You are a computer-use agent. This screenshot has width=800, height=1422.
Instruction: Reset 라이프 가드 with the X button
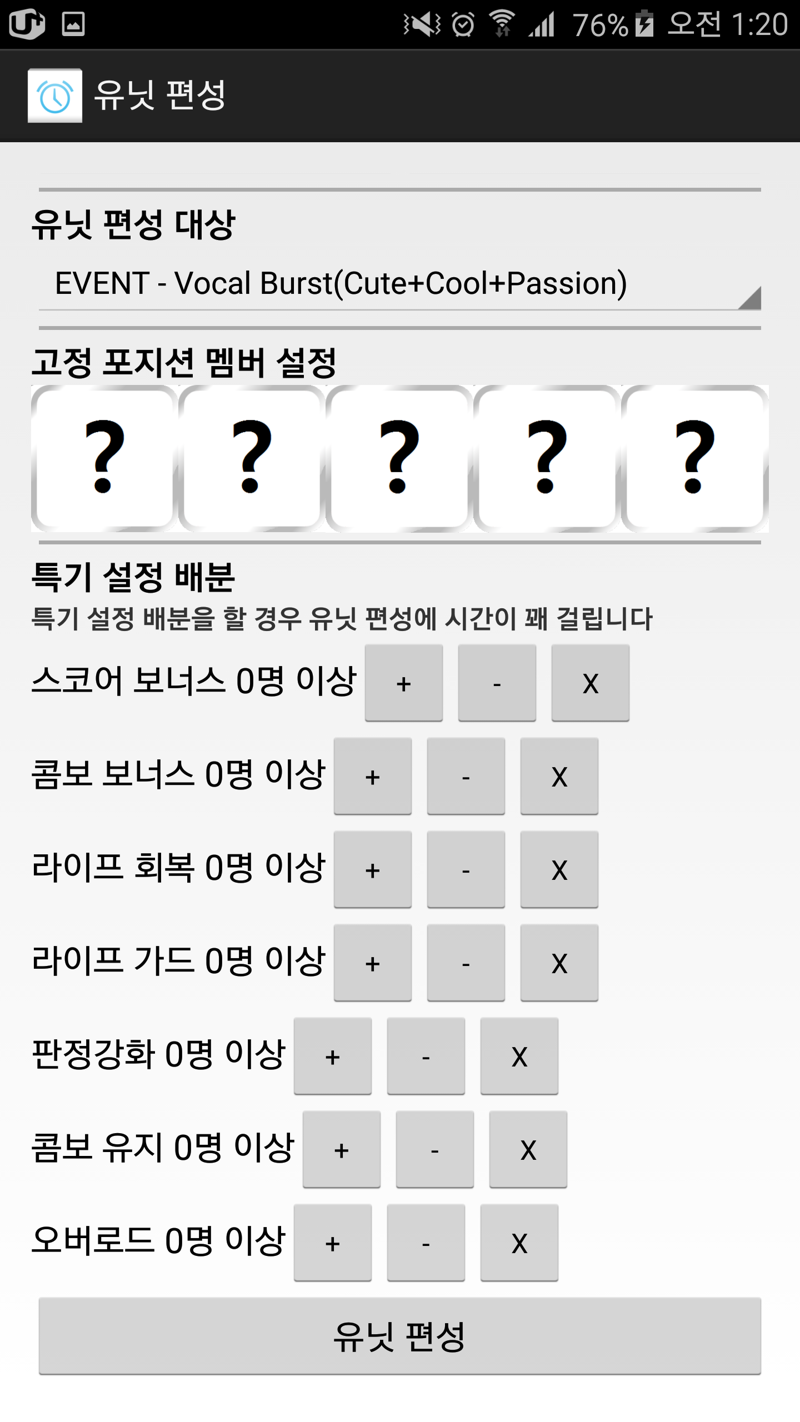[559, 963]
